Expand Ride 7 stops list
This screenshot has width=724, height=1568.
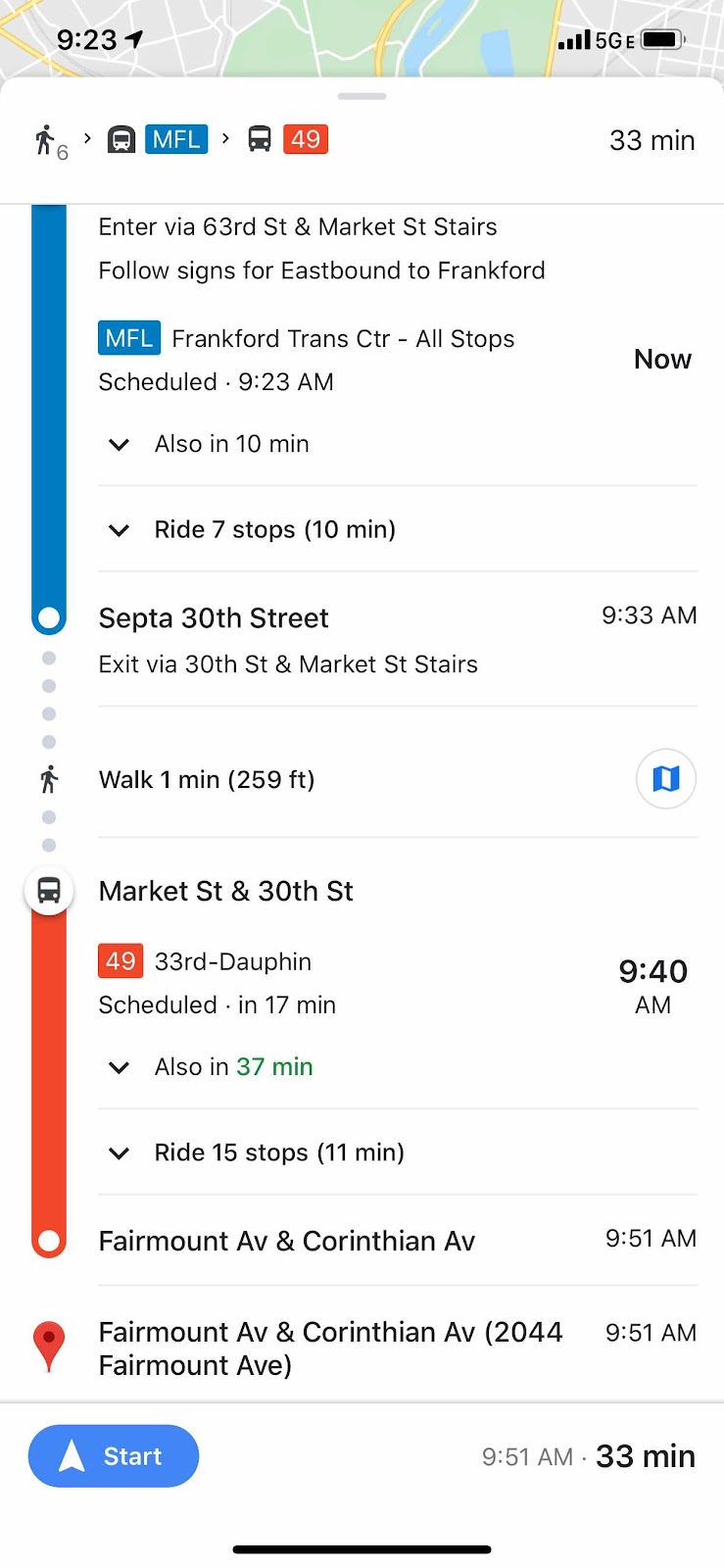(x=398, y=529)
